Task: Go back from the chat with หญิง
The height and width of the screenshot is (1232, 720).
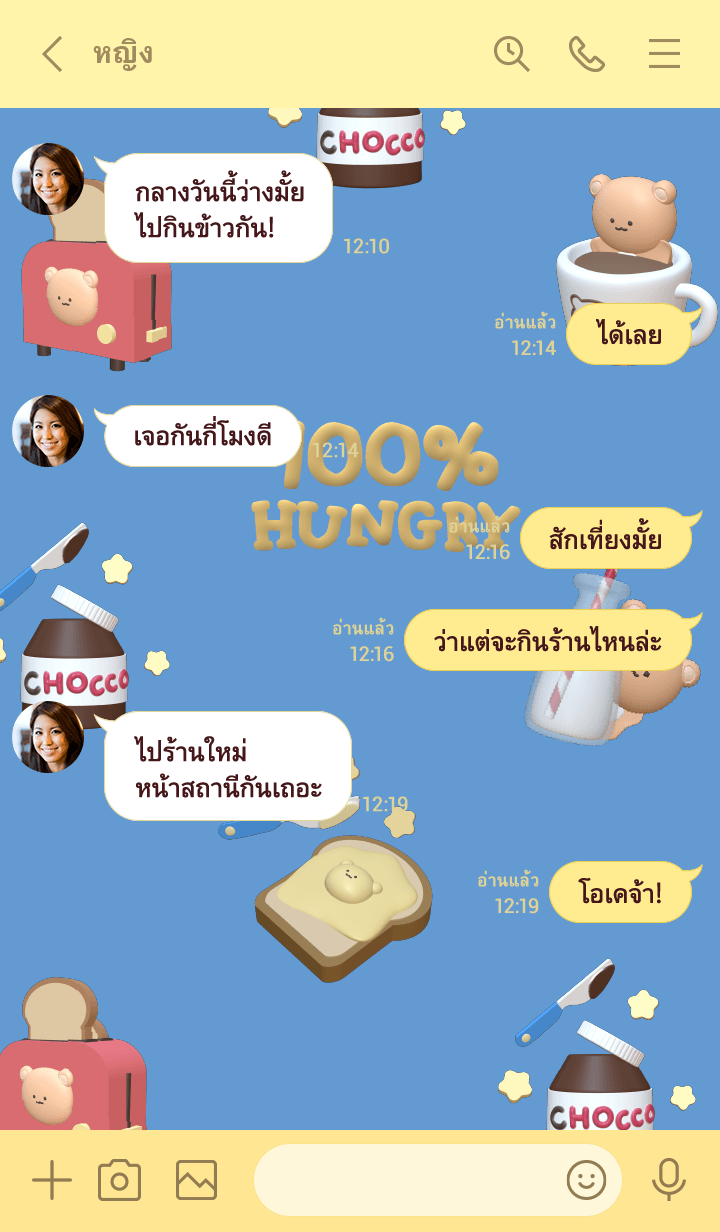Action: [52, 54]
